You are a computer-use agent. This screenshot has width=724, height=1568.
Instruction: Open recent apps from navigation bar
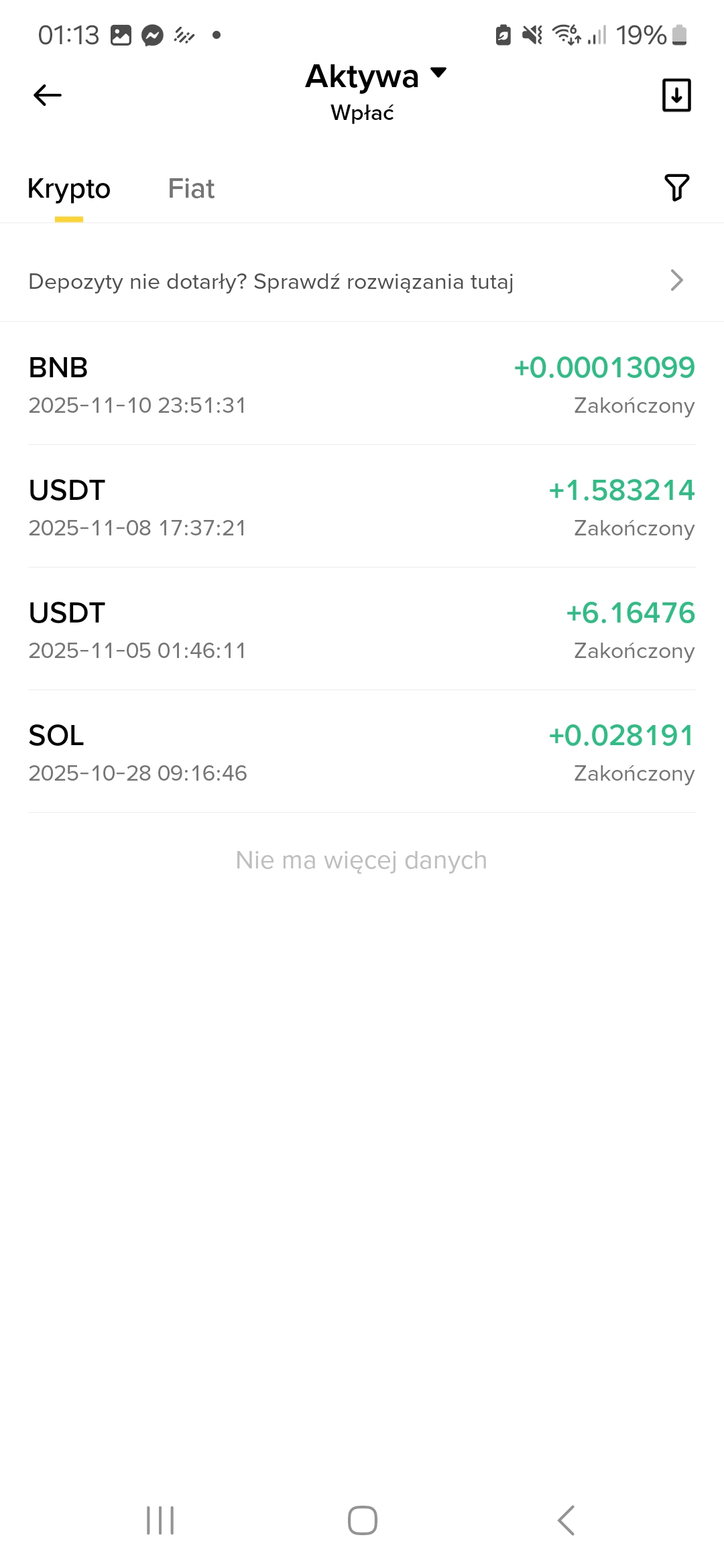[x=160, y=1520]
